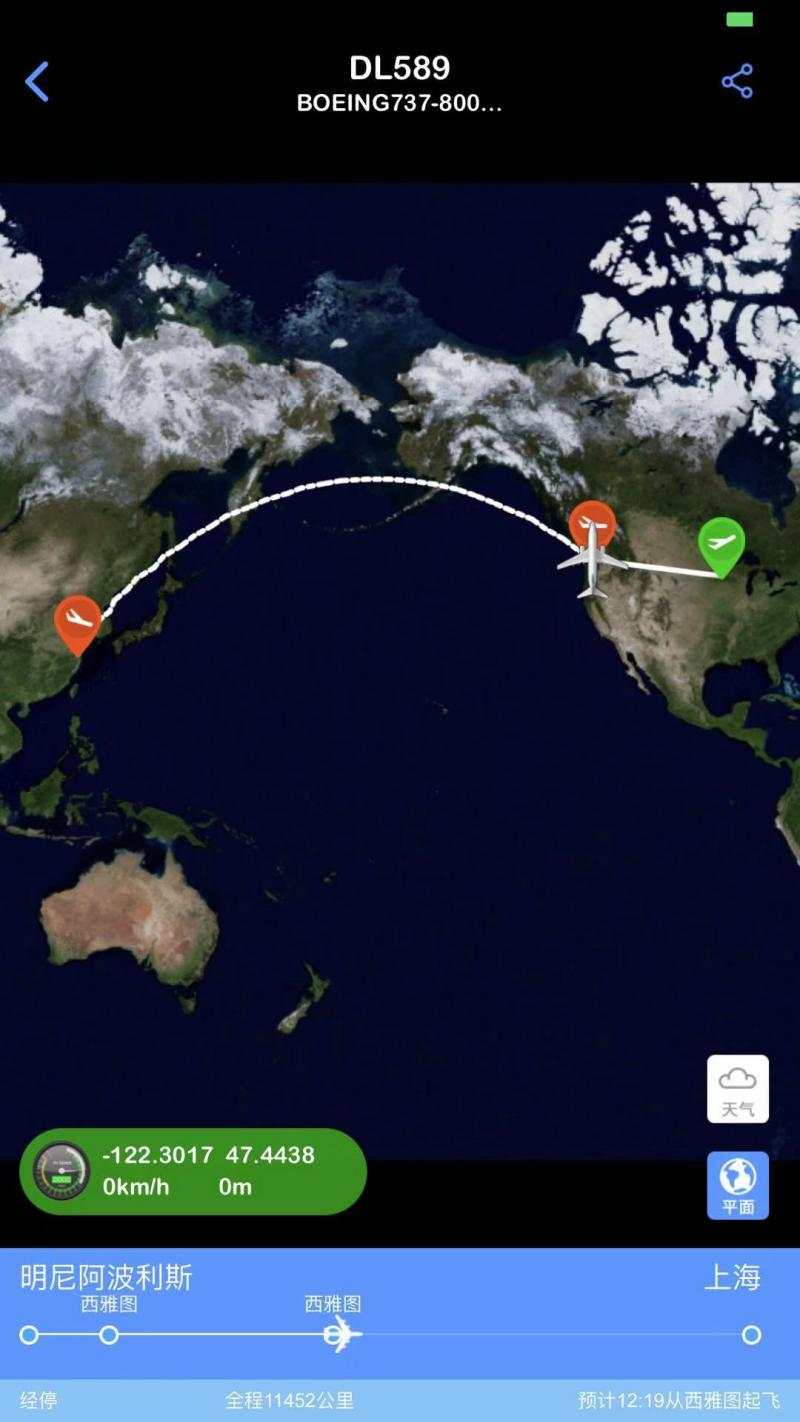Screen dimensions: 800x1422
Task: Open the 天气 weather layer
Action: click(738, 1088)
